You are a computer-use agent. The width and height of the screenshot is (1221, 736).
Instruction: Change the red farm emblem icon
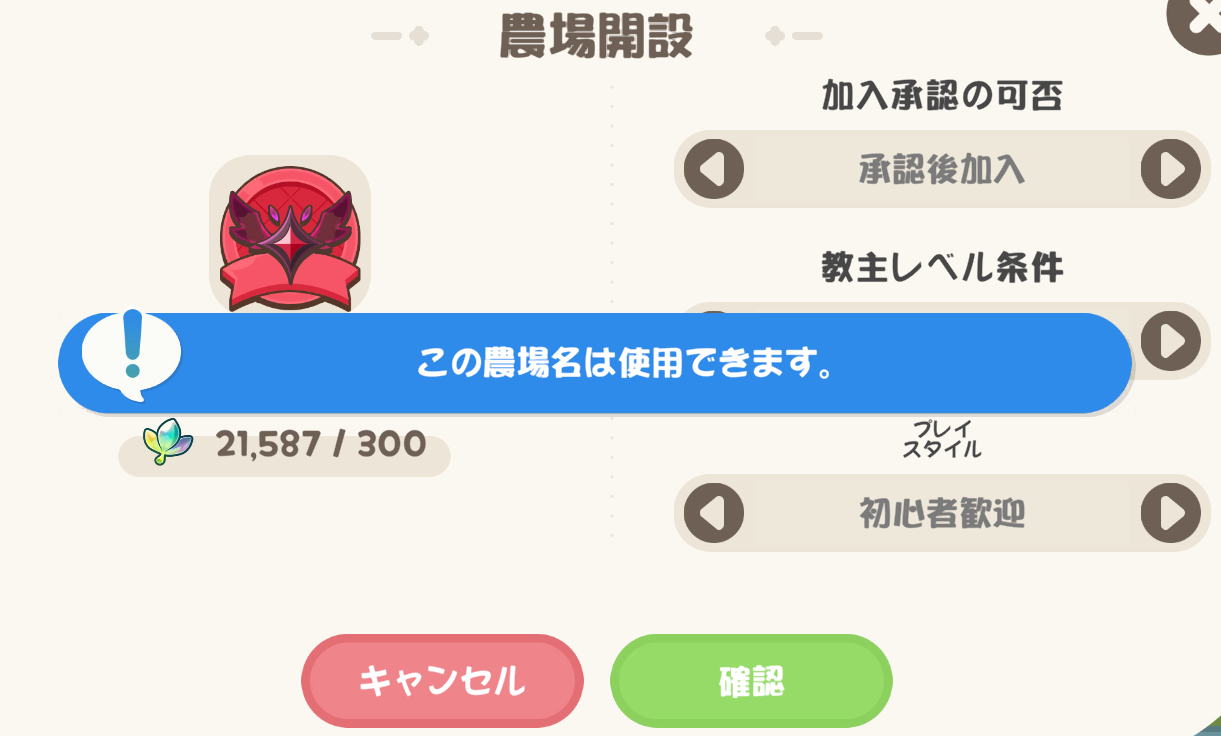(x=289, y=237)
